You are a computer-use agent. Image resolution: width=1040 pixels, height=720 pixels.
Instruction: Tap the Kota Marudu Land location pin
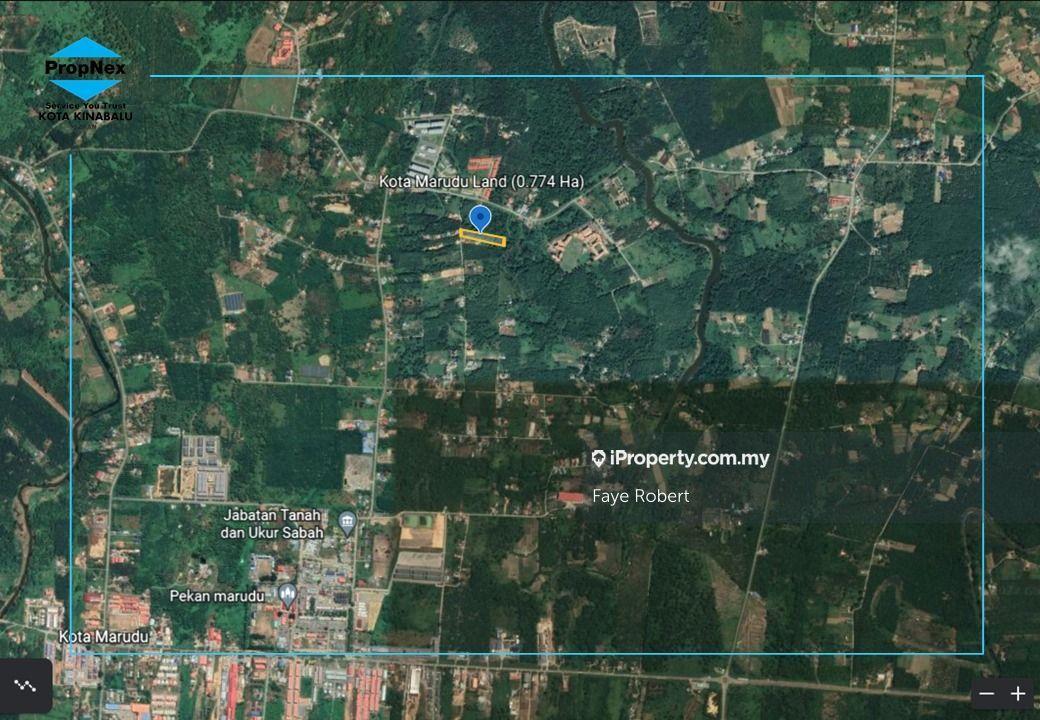point(480,219)
